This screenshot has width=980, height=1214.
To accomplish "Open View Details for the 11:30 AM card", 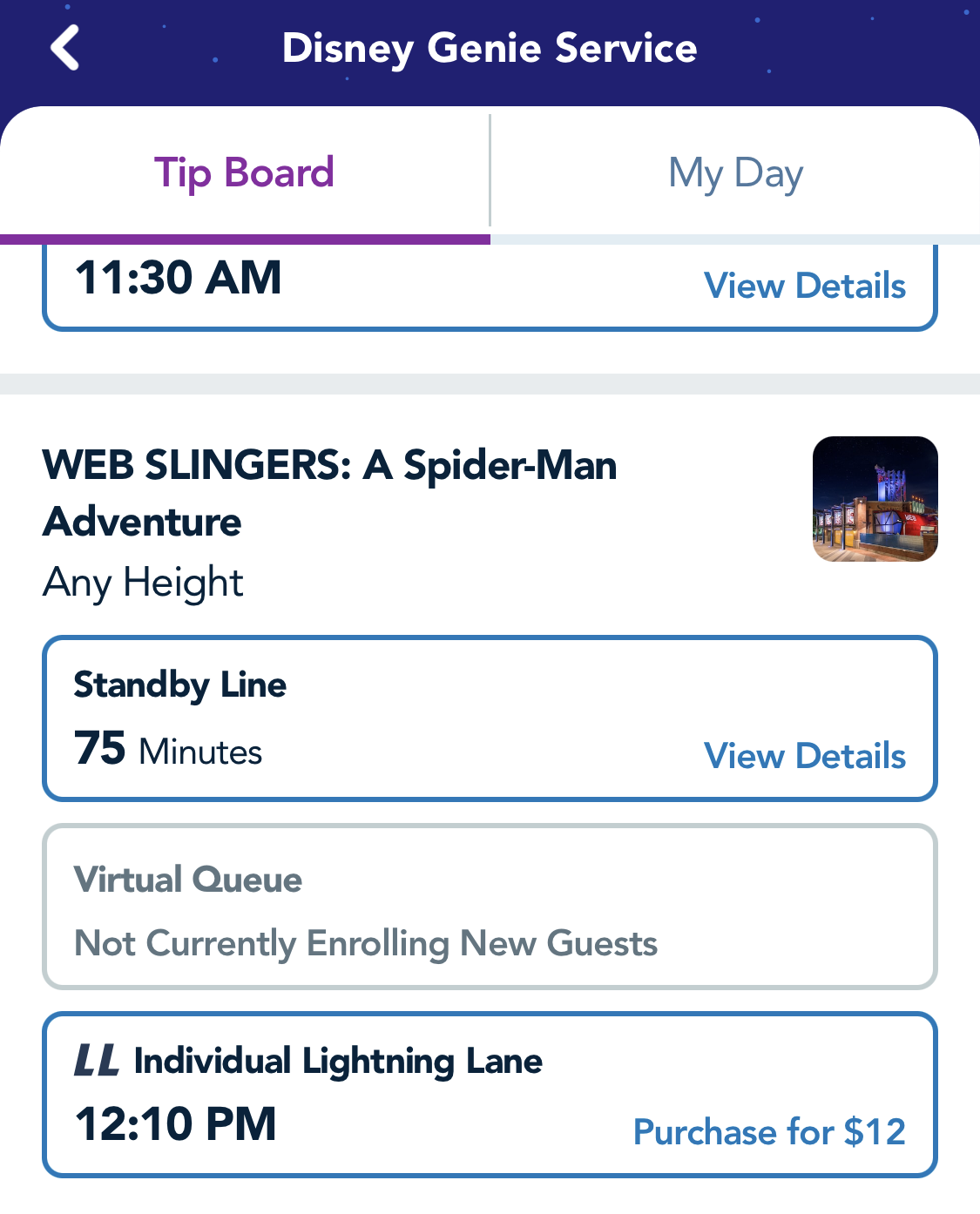I will click(804, 286).
